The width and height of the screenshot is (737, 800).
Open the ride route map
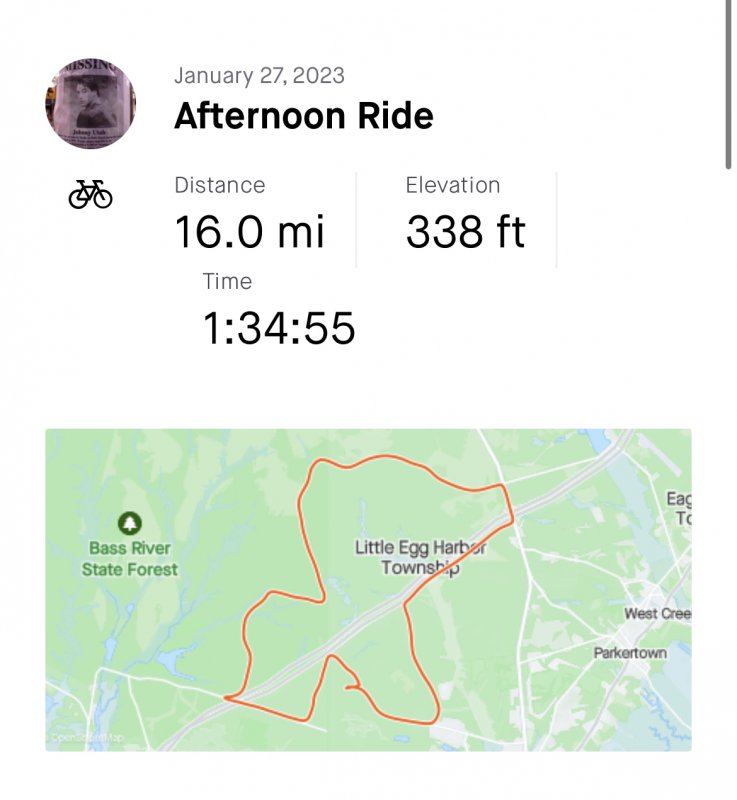click(368, 590)
